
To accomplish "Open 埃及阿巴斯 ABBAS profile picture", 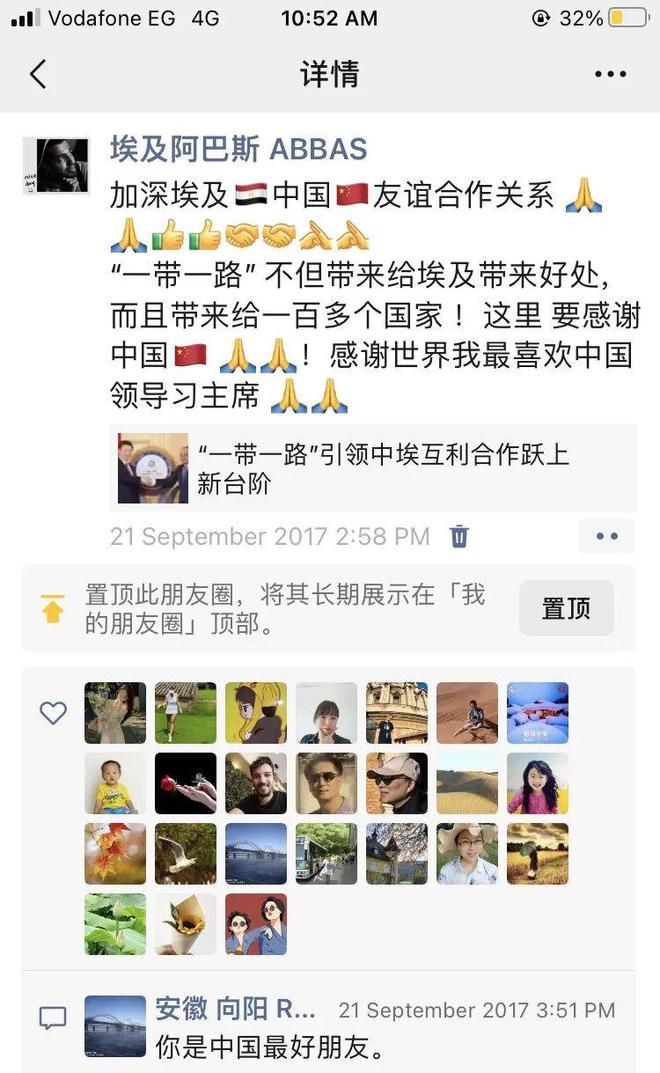I will tap(63, 166).
